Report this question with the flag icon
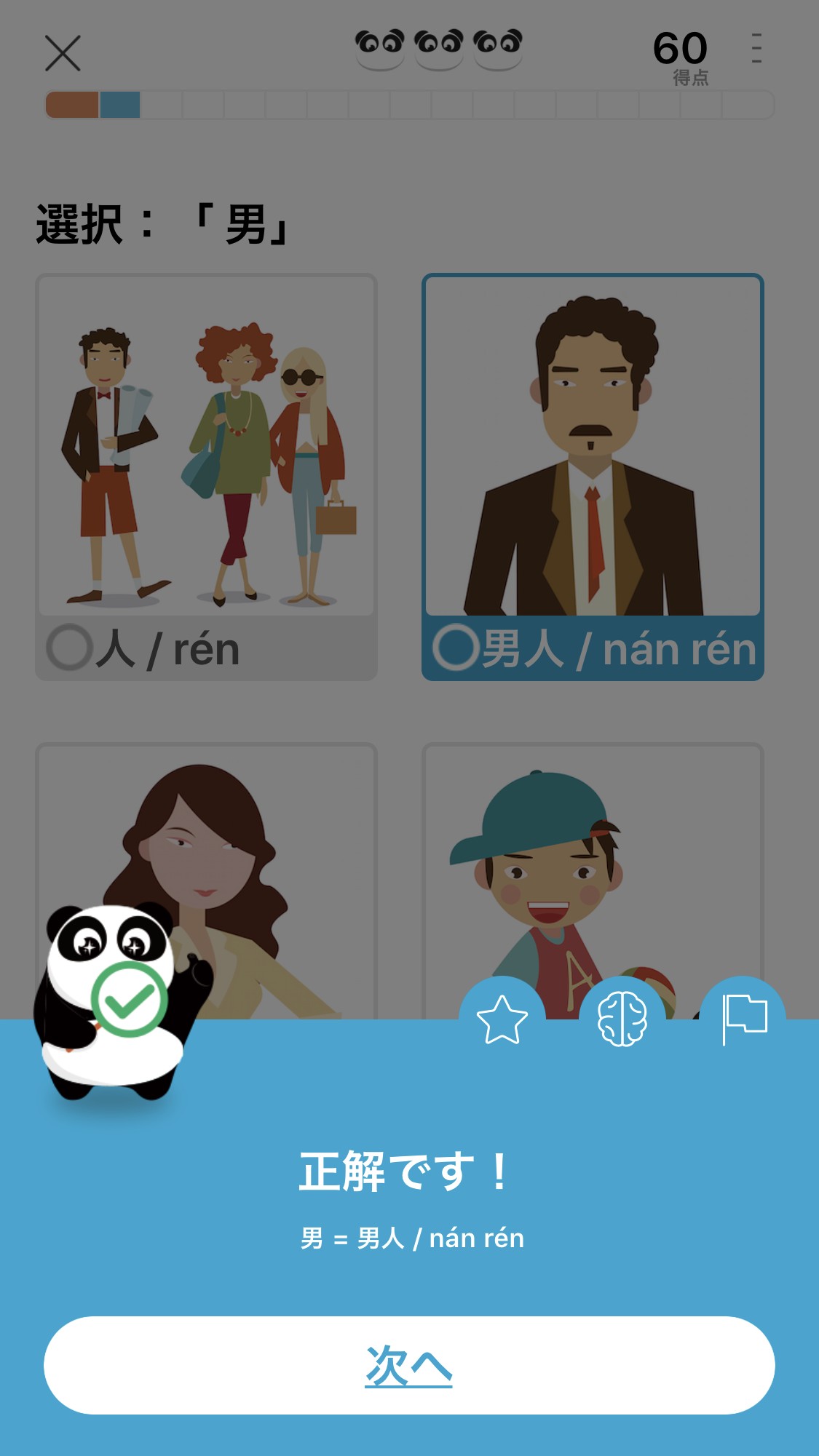This screenshot has width=819, height=1456. (743, 1019)
